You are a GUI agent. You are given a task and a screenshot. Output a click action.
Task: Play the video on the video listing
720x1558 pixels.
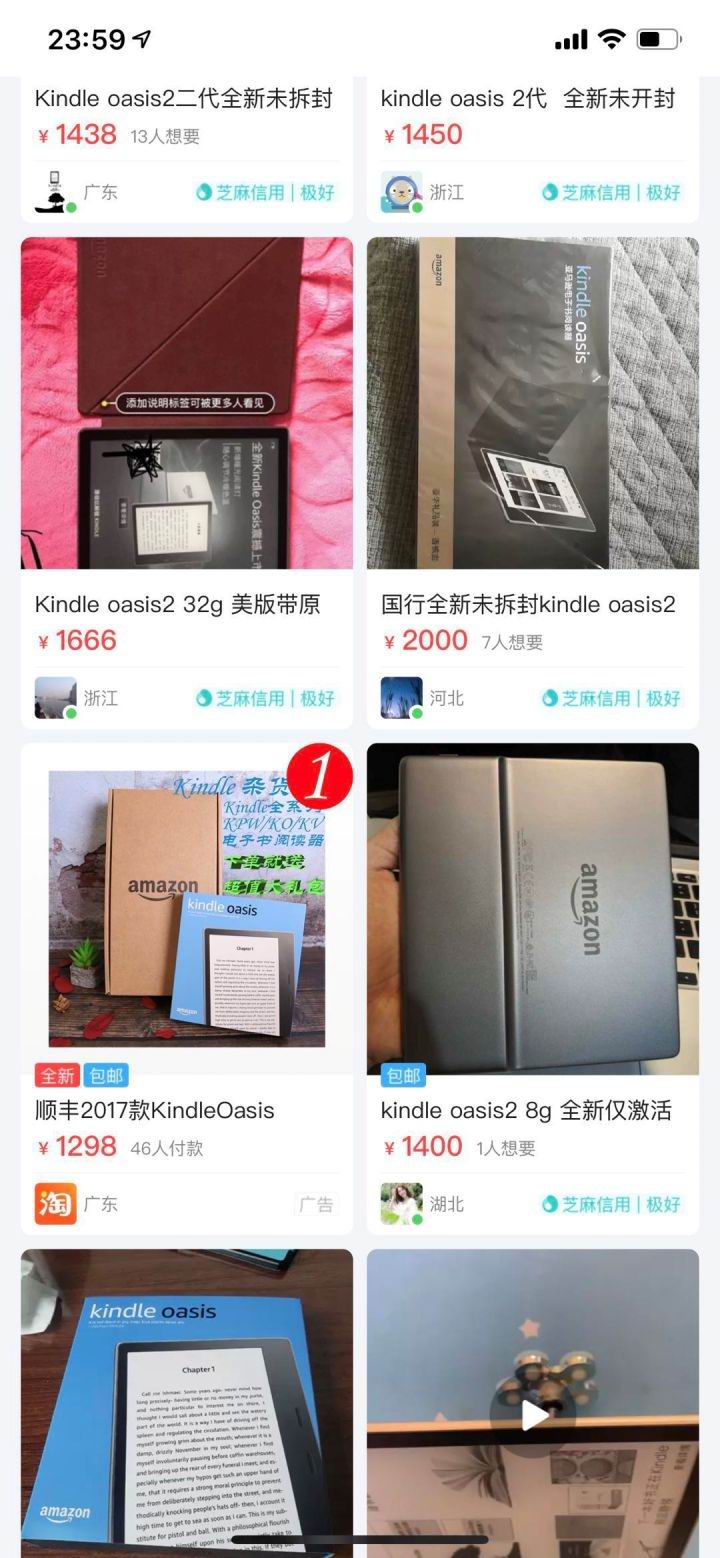pos(534,1414)
